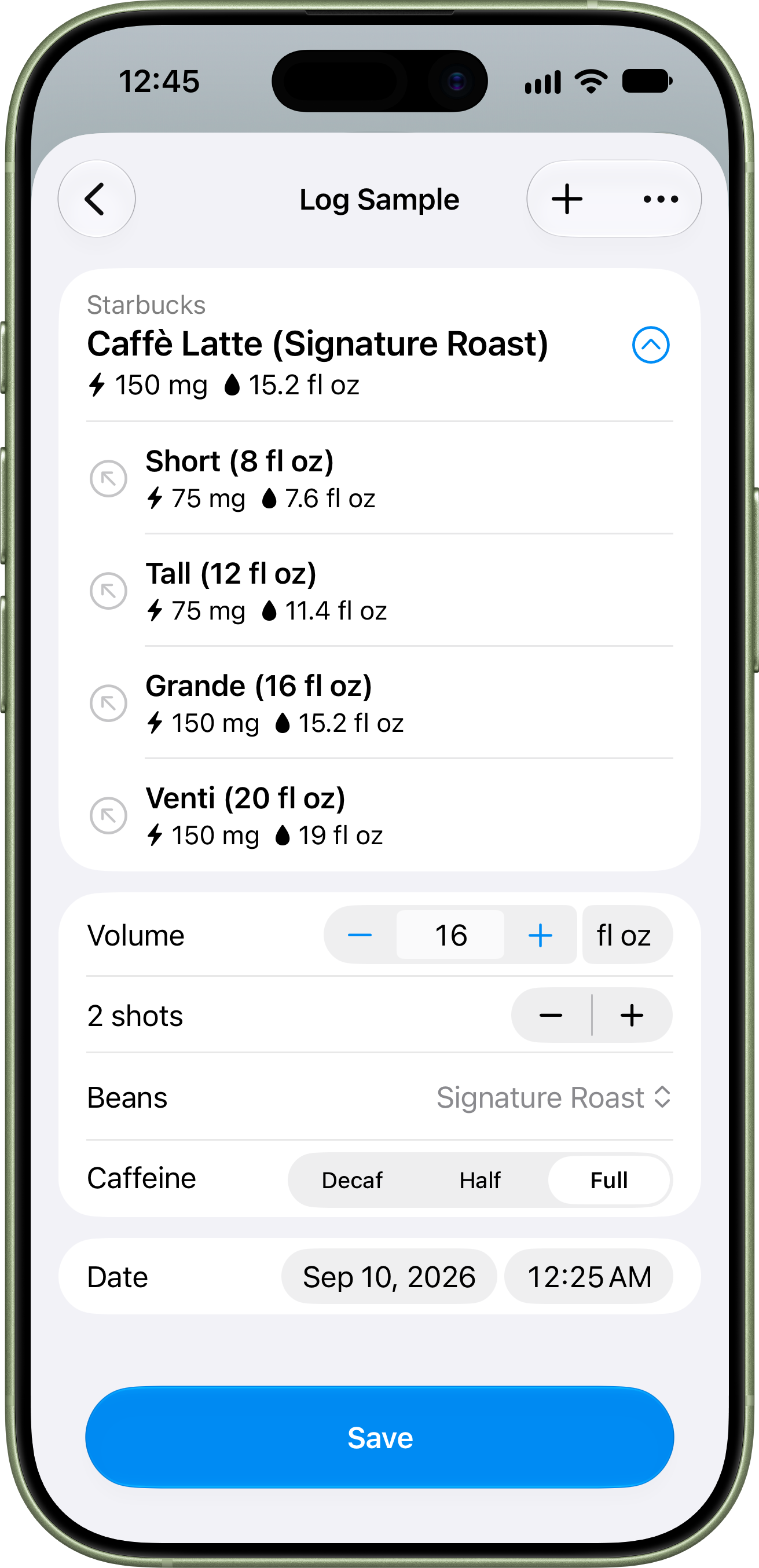Save the logged sample

(380, 1437)
